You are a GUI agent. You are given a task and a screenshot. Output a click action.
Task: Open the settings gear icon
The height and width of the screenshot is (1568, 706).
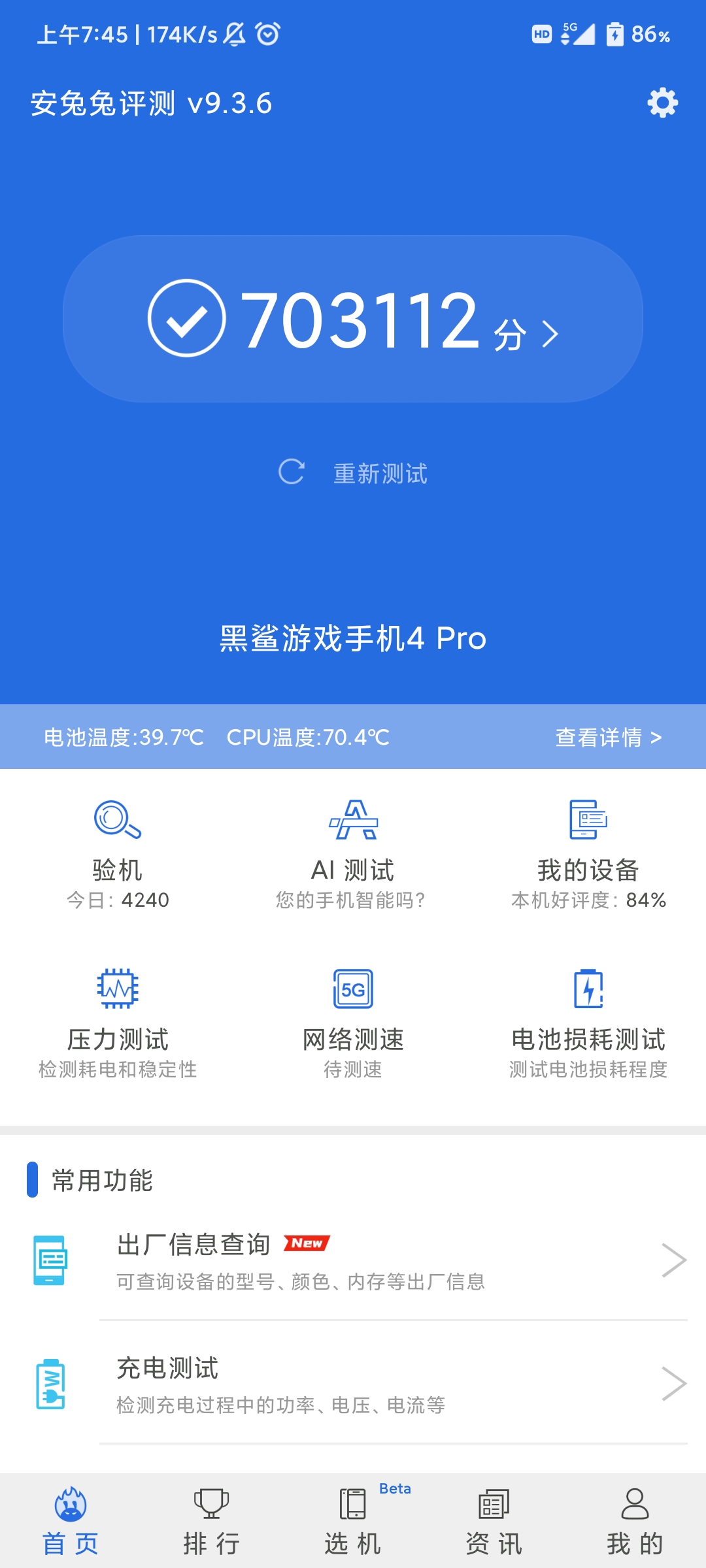pyautogui.click(x=662, y=103)
